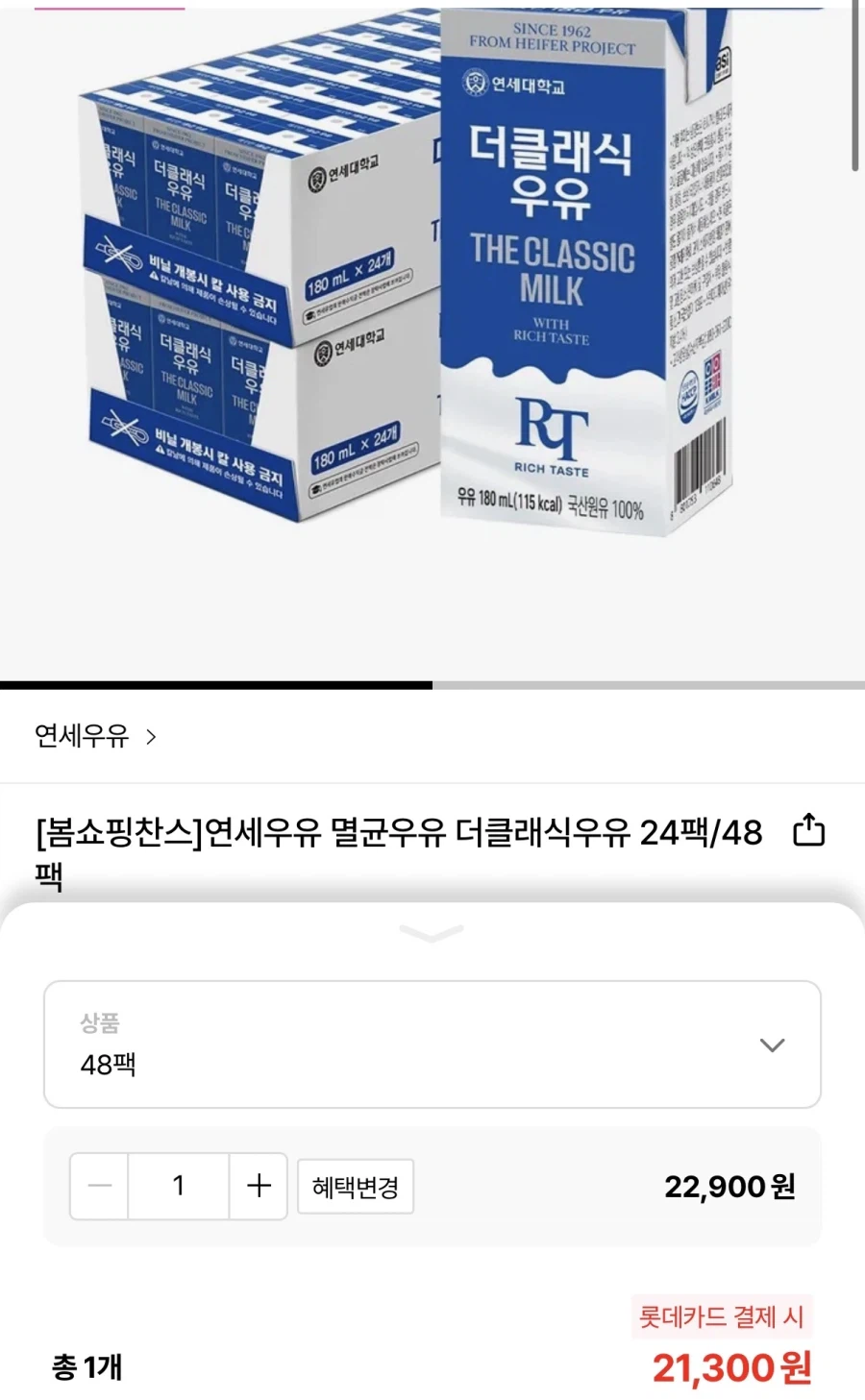Tap the 상품 option field label
Image resolution: width=865 pixels, height=1400 pixels.
coord(102,1024)
